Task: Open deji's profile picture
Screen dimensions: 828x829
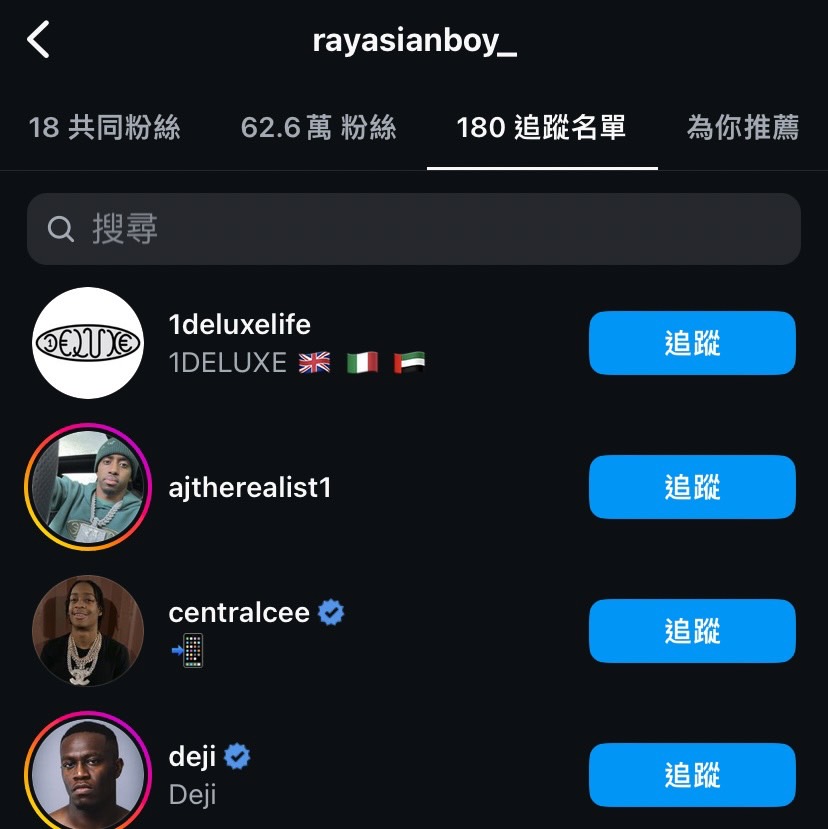Action: click(88, 774)
